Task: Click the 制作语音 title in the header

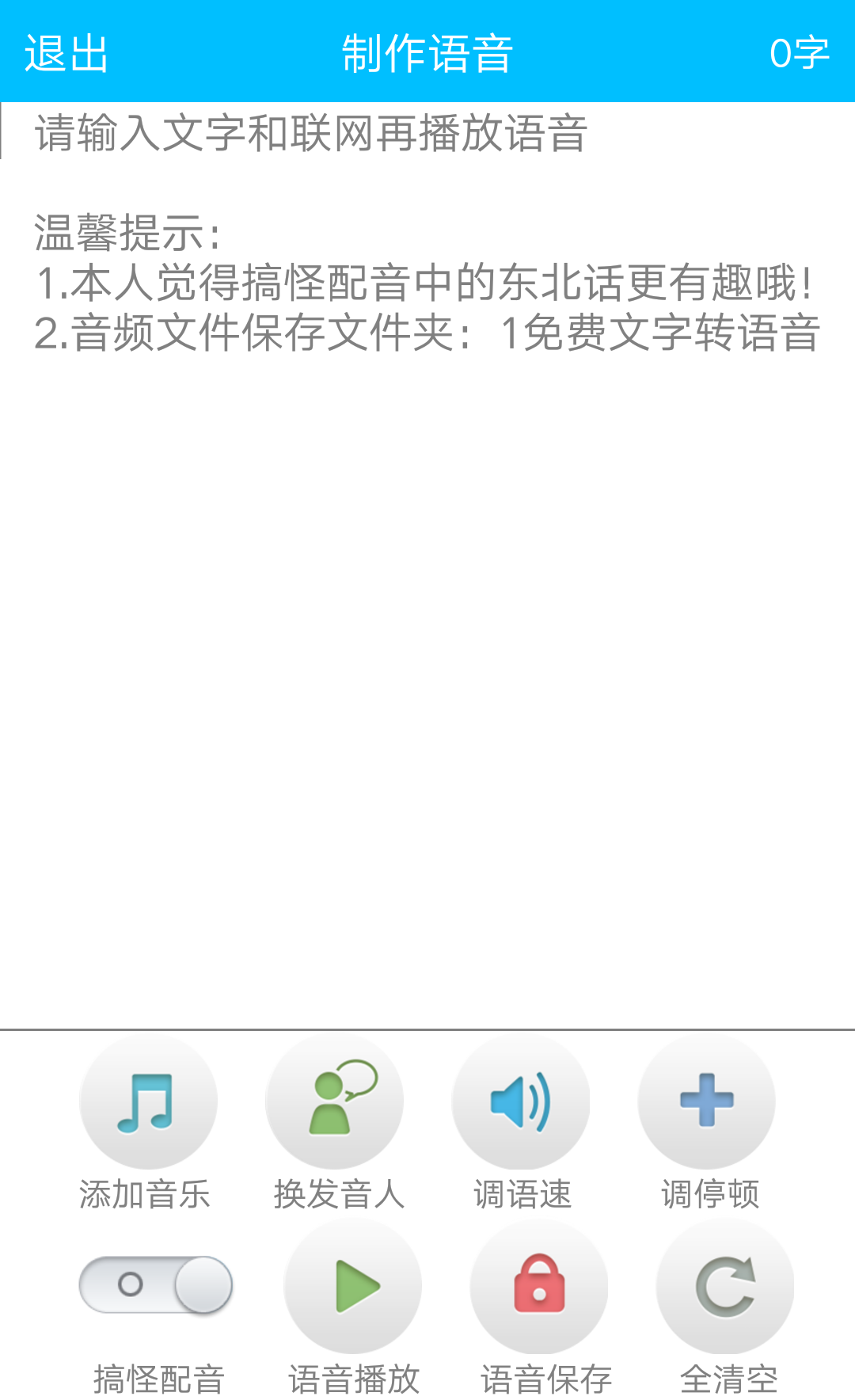Action: click(427, 53)
